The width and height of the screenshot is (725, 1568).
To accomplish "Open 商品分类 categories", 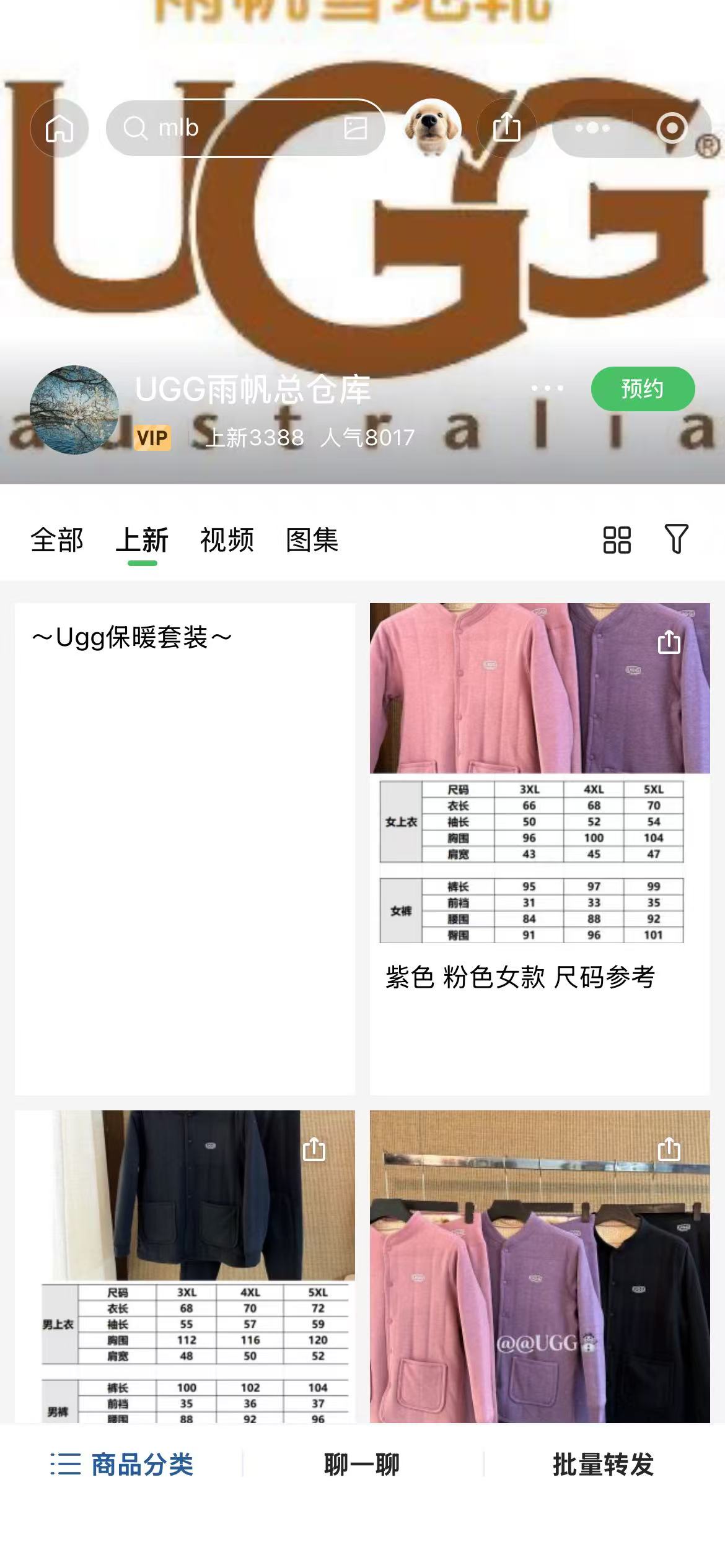I will click(x=123, y=1465).
